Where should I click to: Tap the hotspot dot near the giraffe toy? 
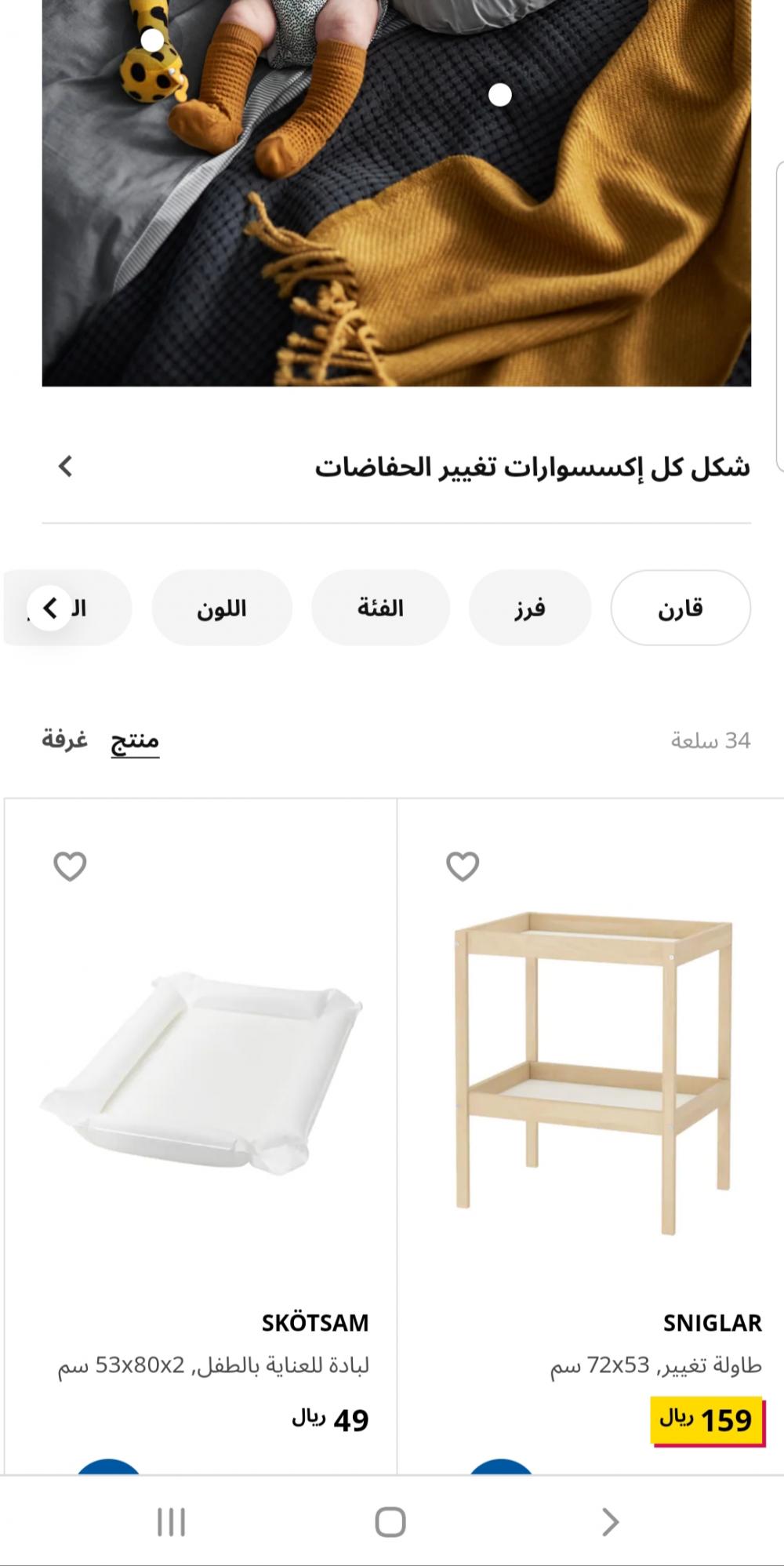[x=152, y=39]
